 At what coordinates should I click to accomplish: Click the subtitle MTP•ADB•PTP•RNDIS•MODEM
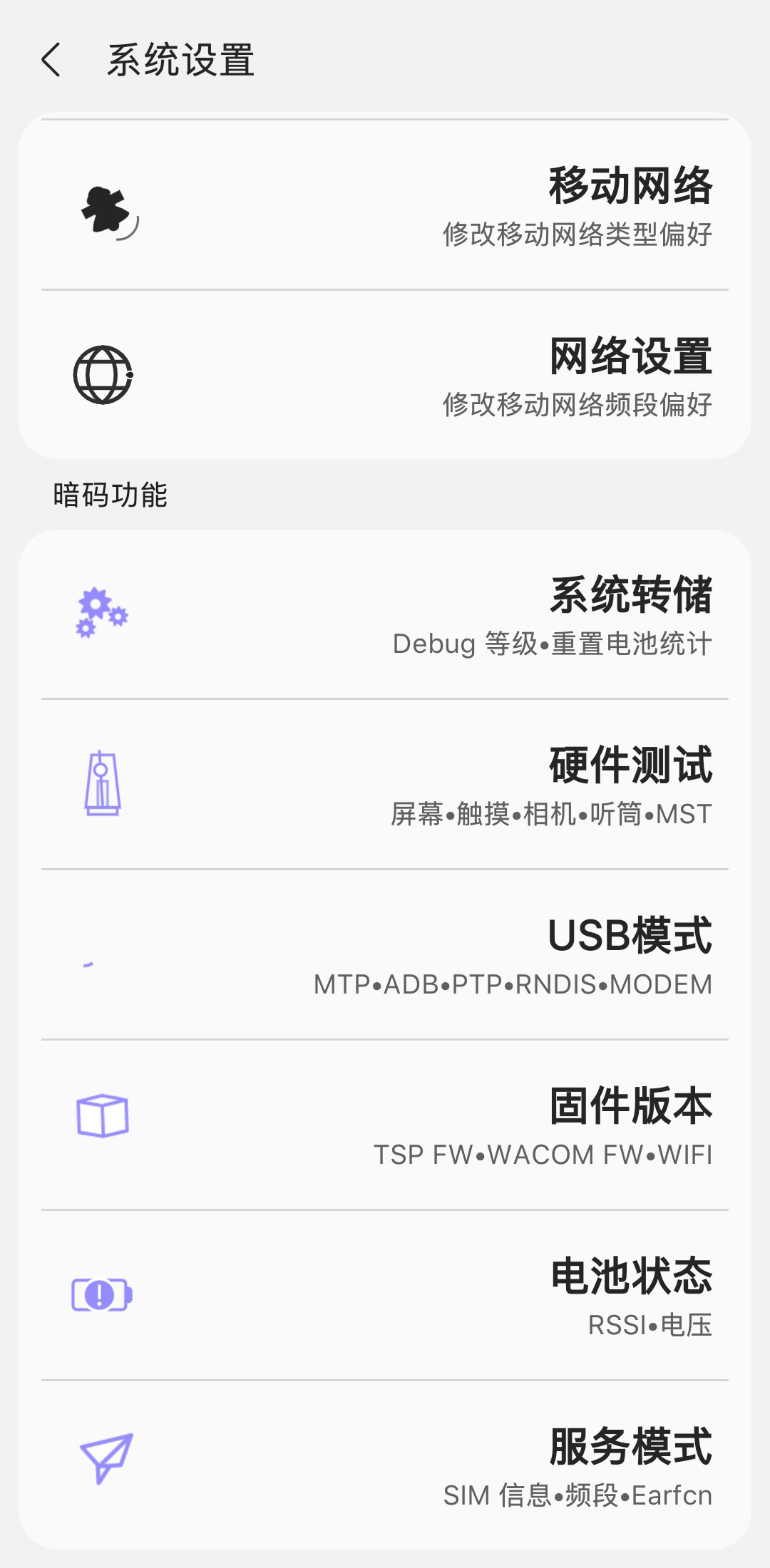coord(512,984)
